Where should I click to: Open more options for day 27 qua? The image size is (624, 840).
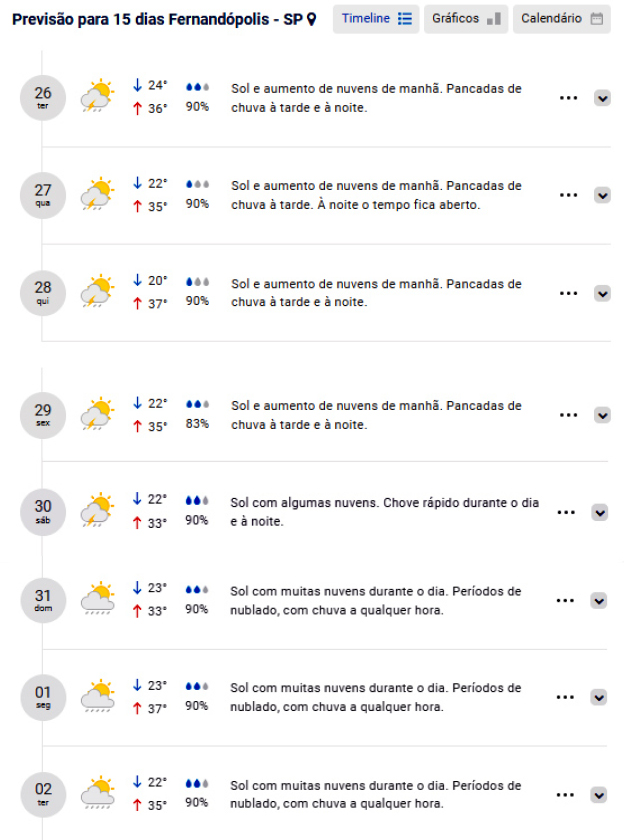pyautogui.click(x=569, y=196)
